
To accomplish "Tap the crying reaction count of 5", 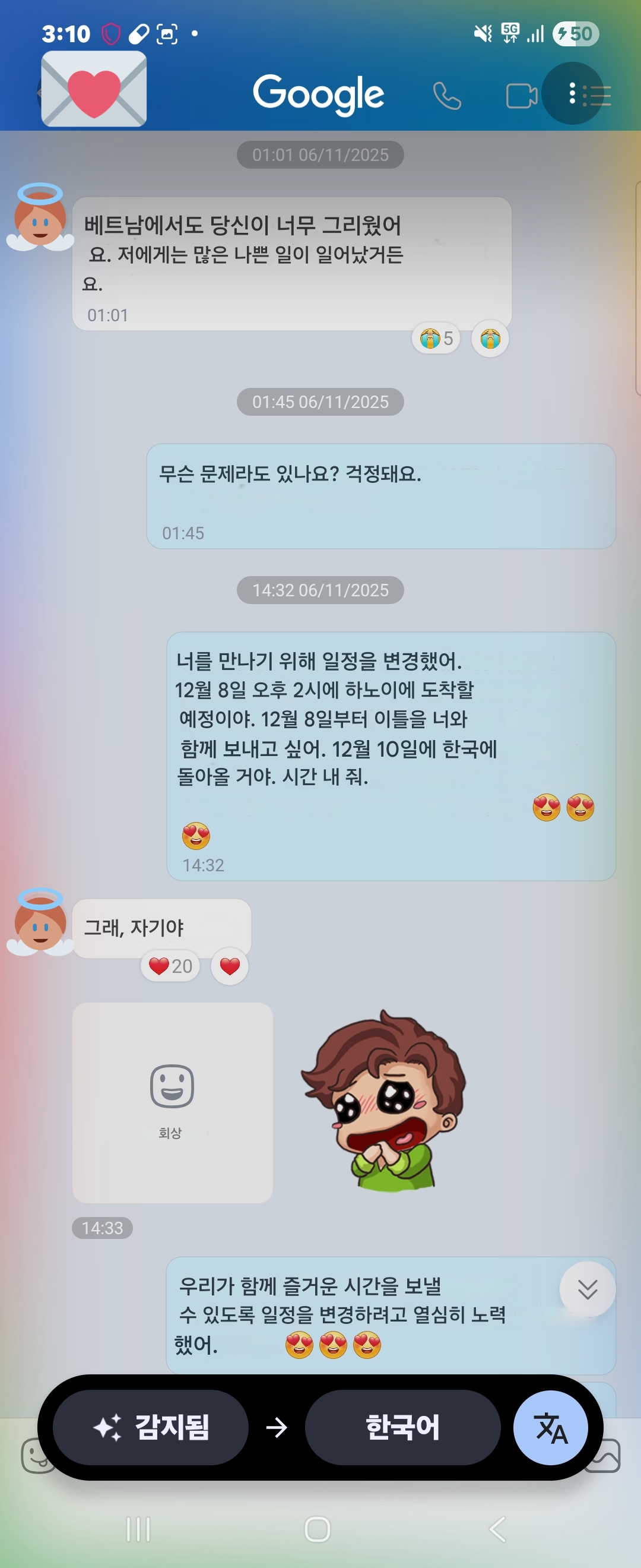I will point(436,339).
